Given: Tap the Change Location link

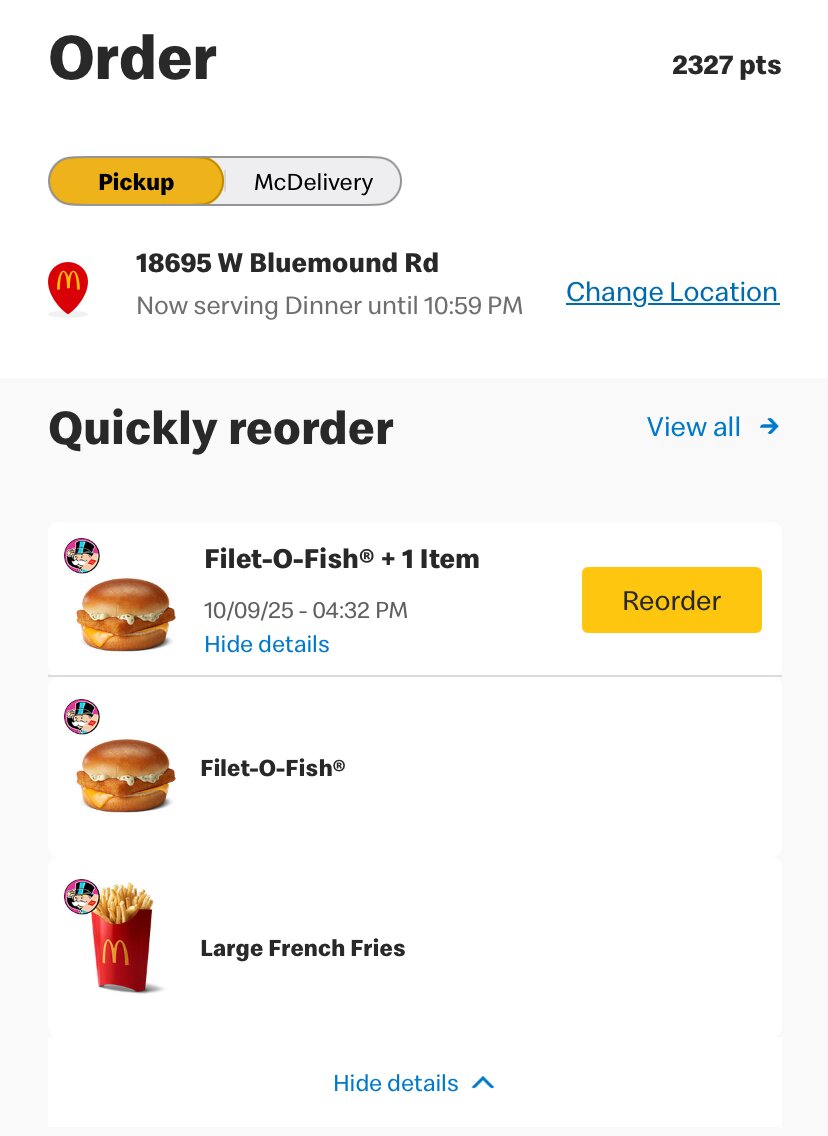Looking at the screenshot, I should tap(672, 292).
